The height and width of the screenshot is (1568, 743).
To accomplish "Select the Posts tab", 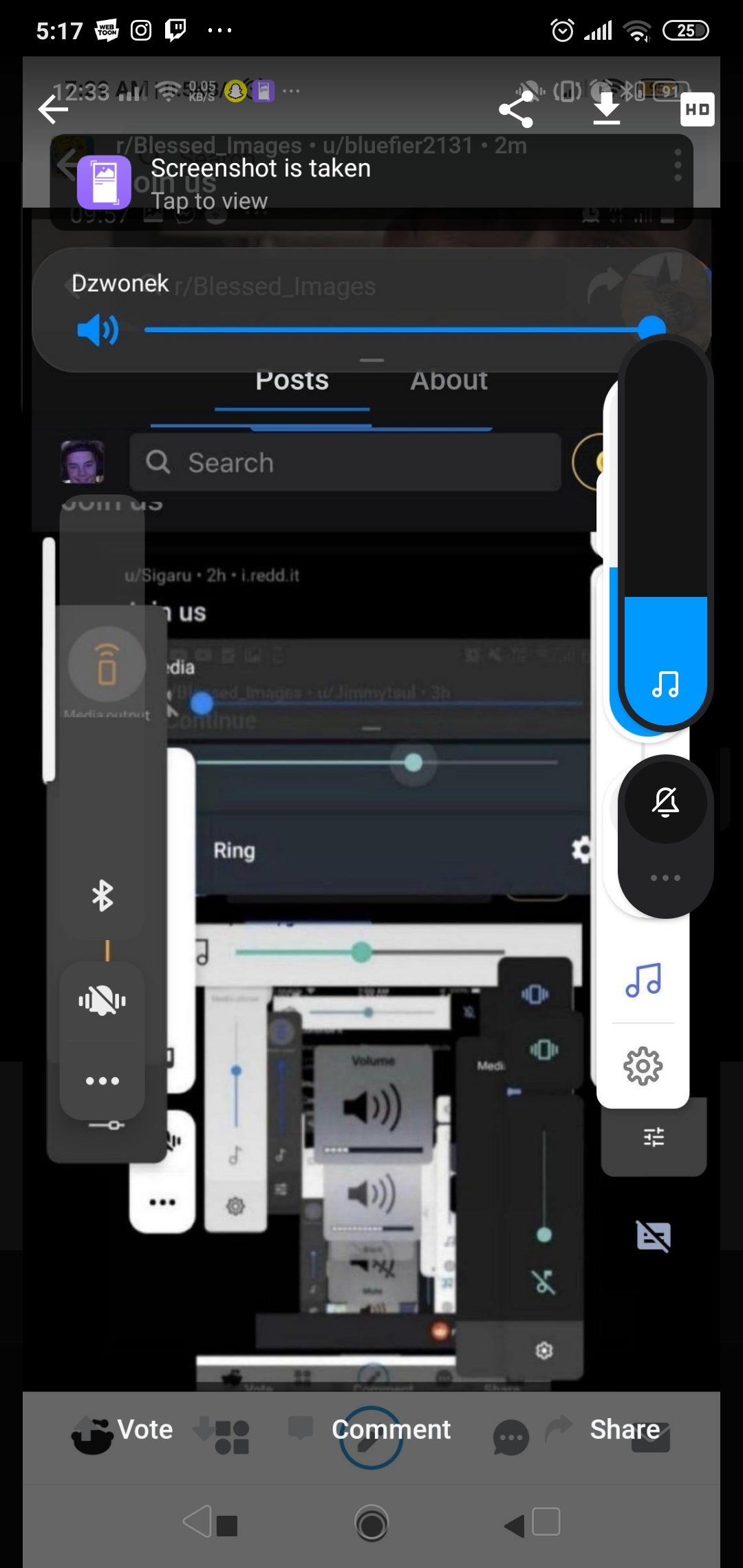I will [x=292, y=380].
